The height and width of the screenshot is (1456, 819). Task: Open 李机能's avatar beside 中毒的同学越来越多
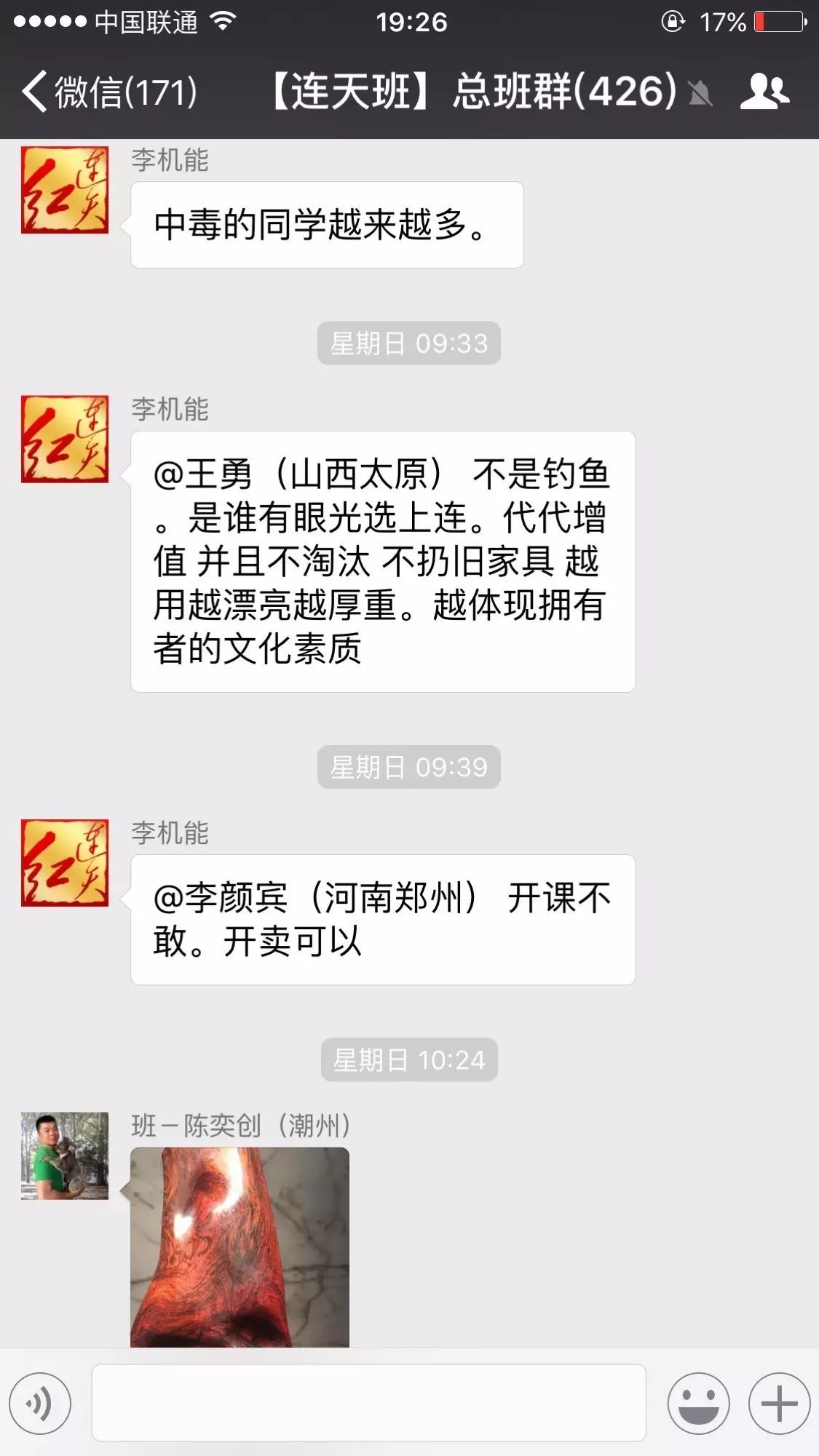point(65,190)
